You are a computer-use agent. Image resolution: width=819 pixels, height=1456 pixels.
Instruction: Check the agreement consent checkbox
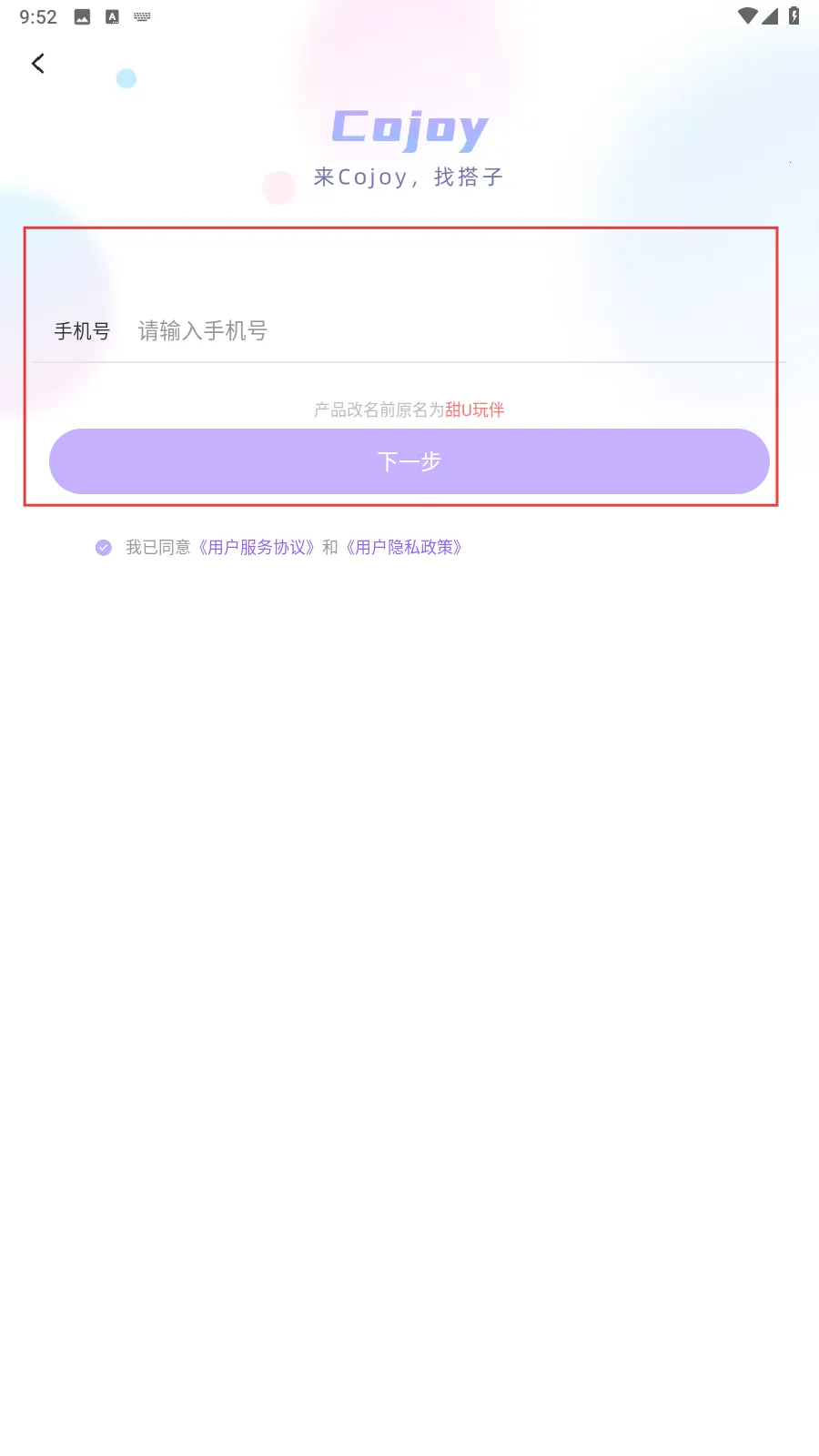(x=103, y=547)
